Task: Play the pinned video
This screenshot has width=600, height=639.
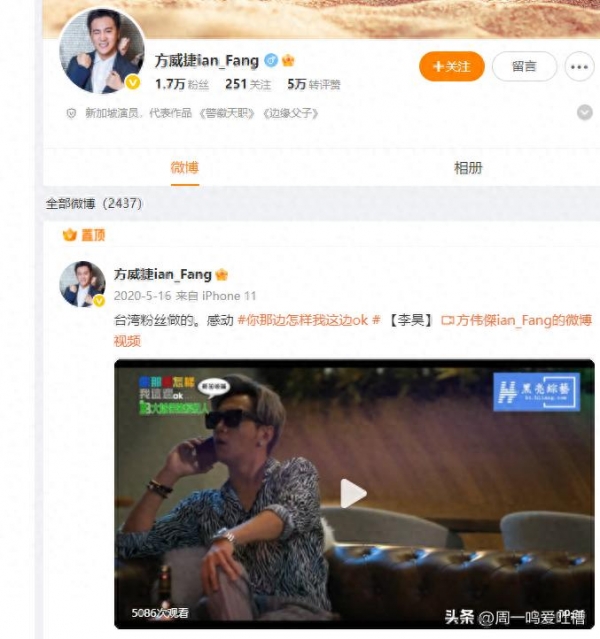Action: click(x=353, y=493)
